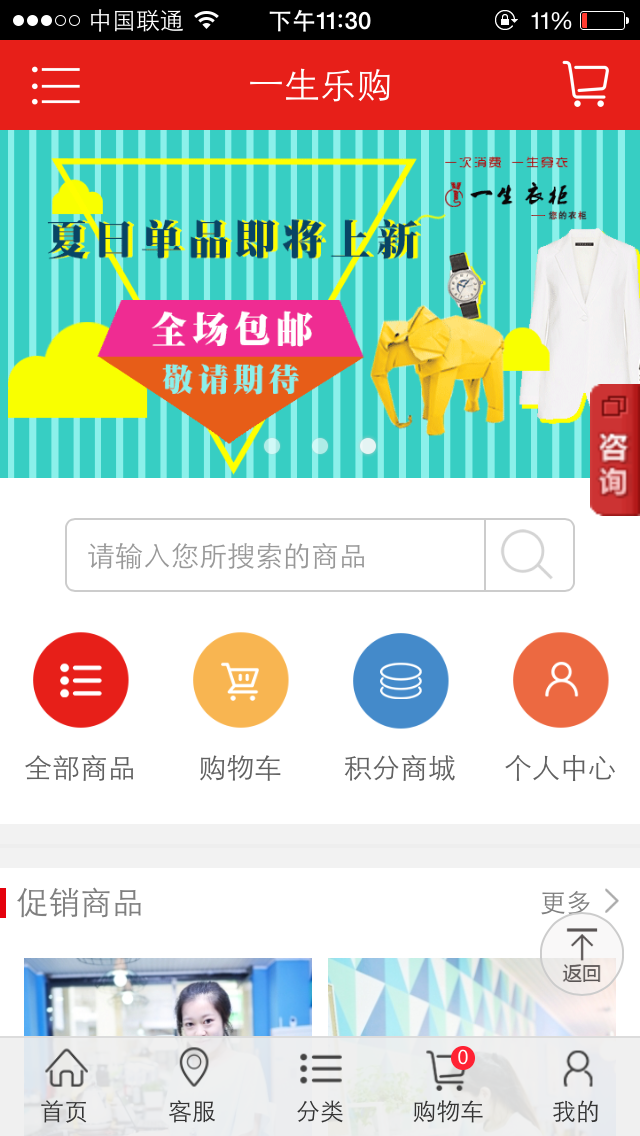Focus the product search field
Screen dimensions: 640x1136
pyautogui.click(x=275, y=555)
